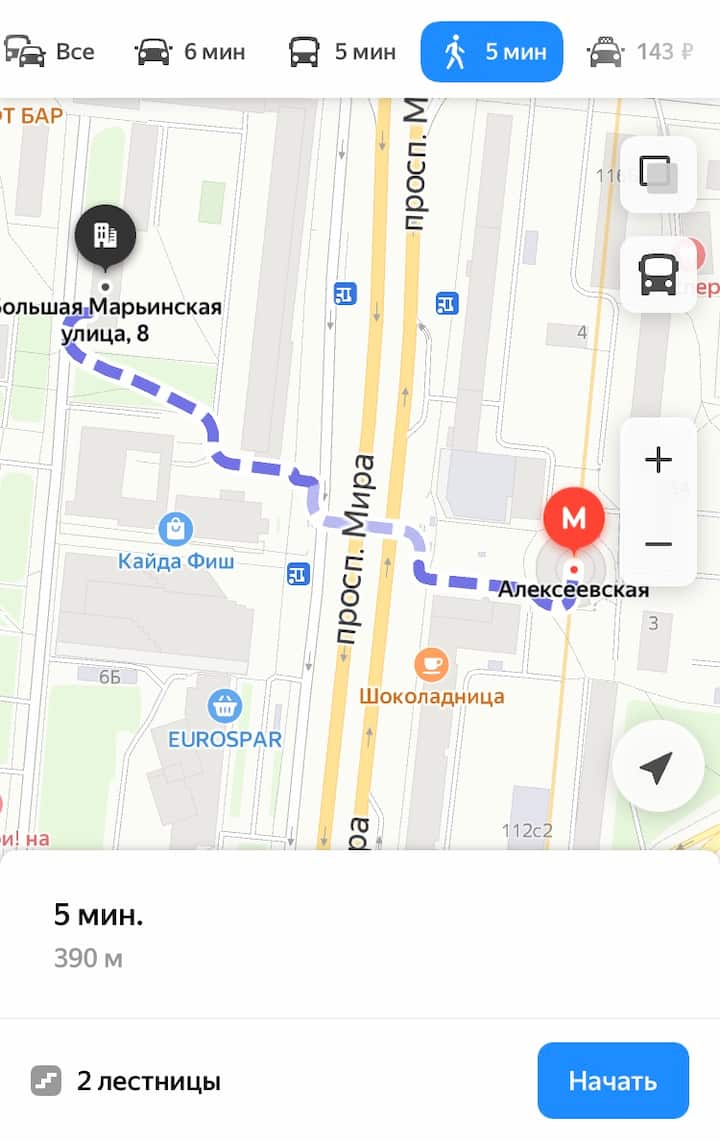This screenshot has width=720, height=1142.
Task: Choose the taxi option 143 ₽
Action: point(640,52)
